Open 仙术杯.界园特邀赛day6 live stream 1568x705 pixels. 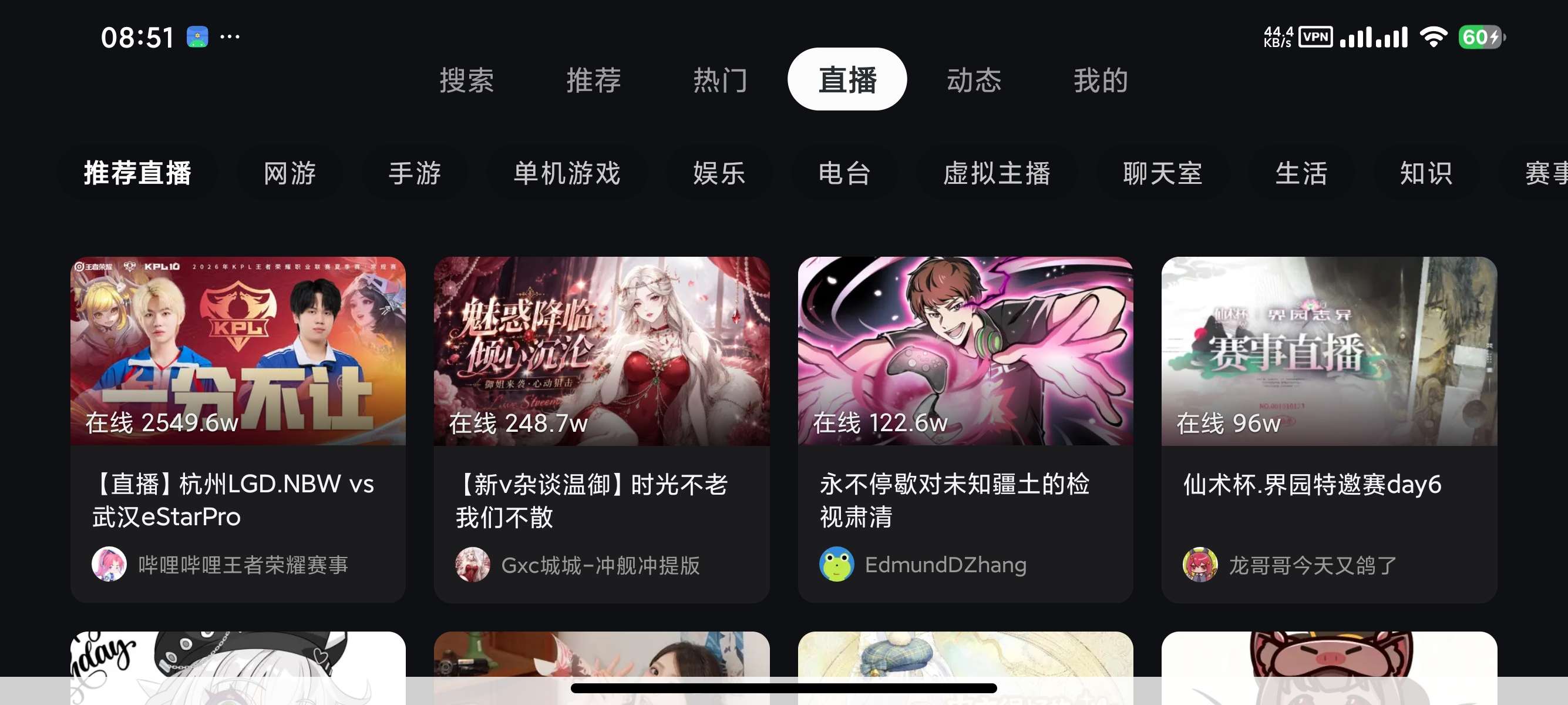pos(1329,429)
